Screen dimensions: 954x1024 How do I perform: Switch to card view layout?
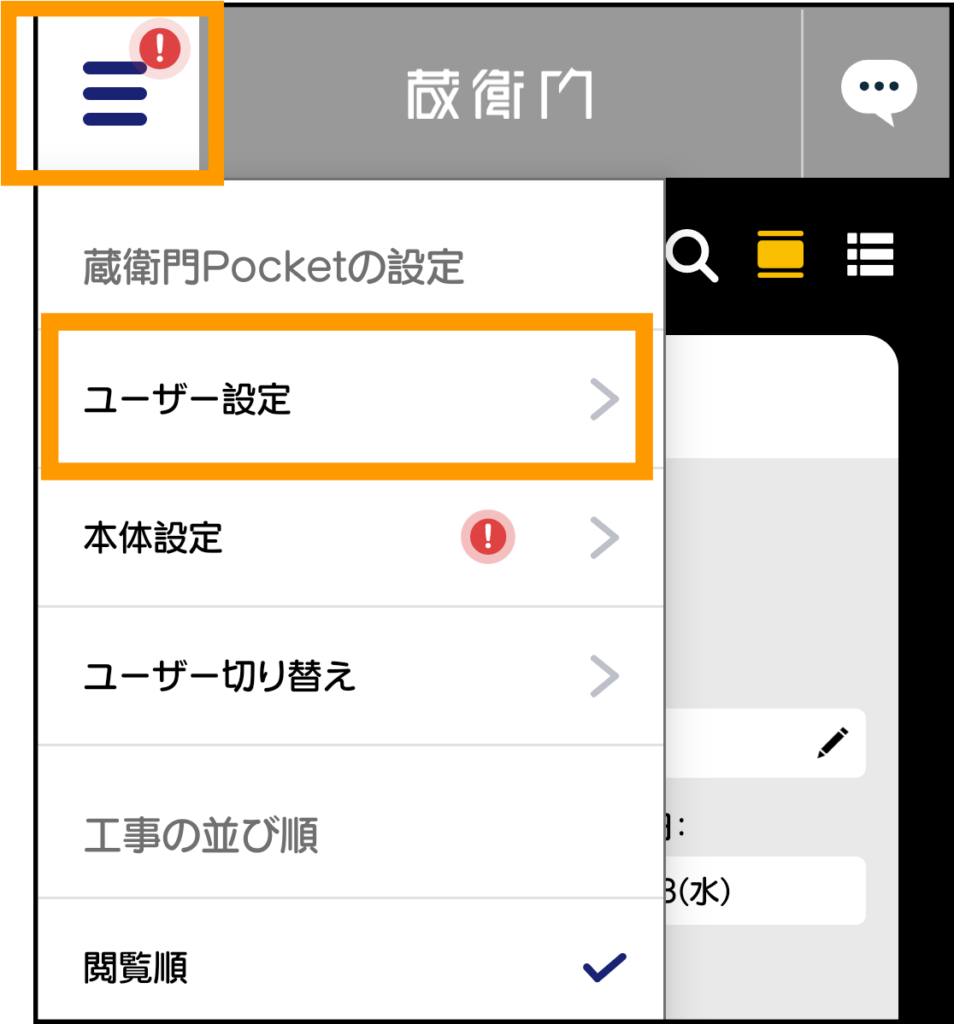(x=780, y=254)
